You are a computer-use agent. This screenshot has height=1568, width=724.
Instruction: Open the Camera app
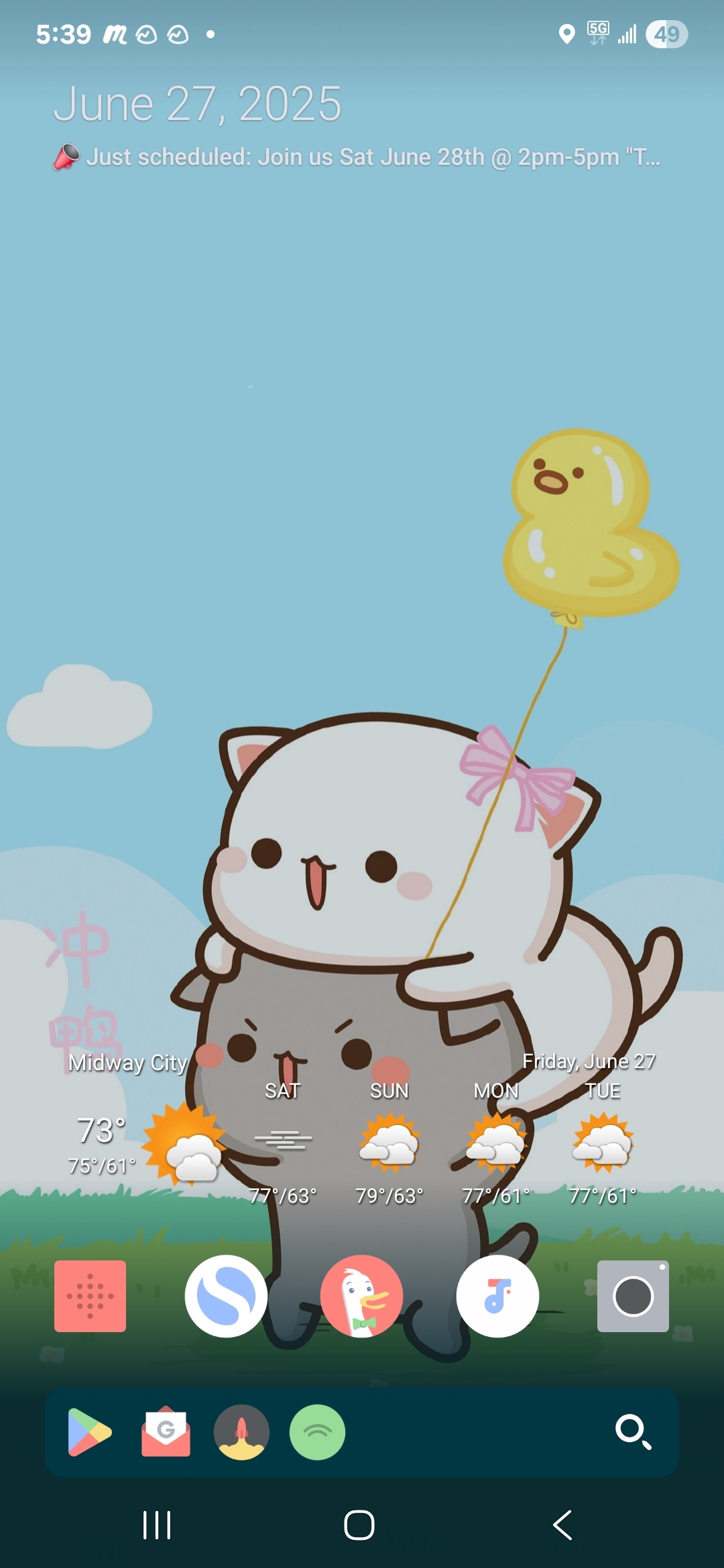(633, 1296)
